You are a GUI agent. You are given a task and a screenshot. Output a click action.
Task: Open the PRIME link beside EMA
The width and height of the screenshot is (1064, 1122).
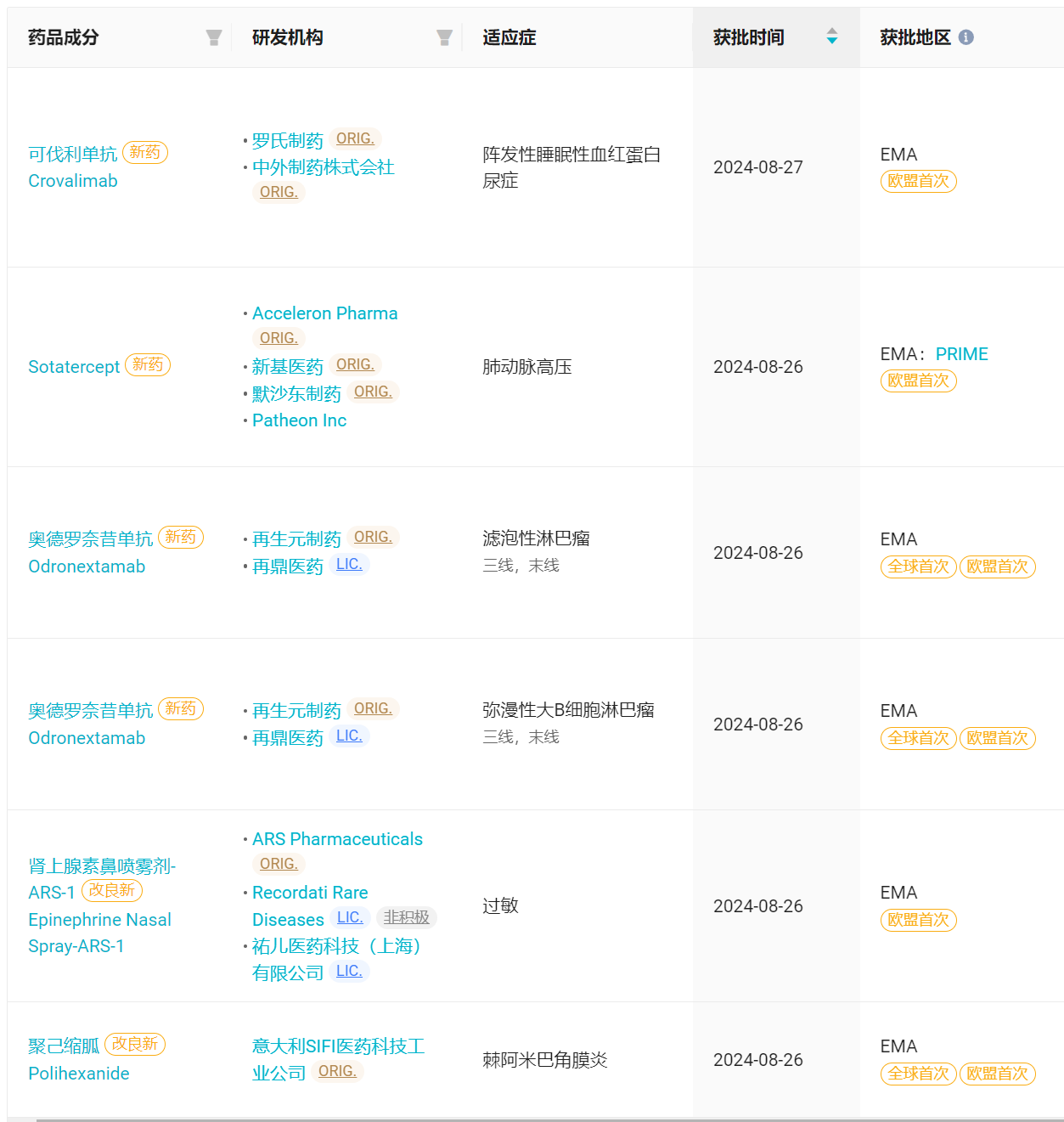(961, 354)
